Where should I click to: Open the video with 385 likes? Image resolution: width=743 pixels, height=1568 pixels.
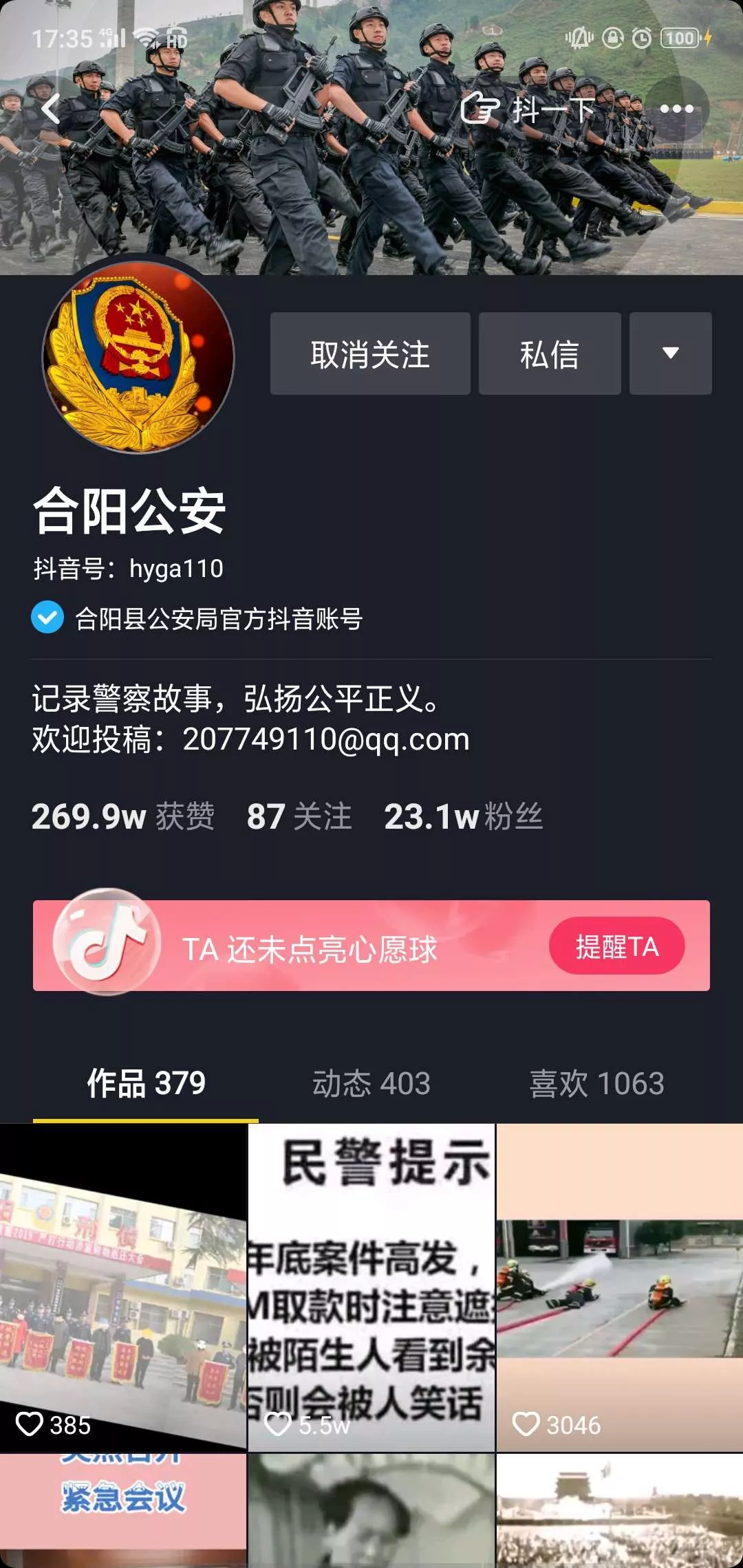pos(123,1286)
